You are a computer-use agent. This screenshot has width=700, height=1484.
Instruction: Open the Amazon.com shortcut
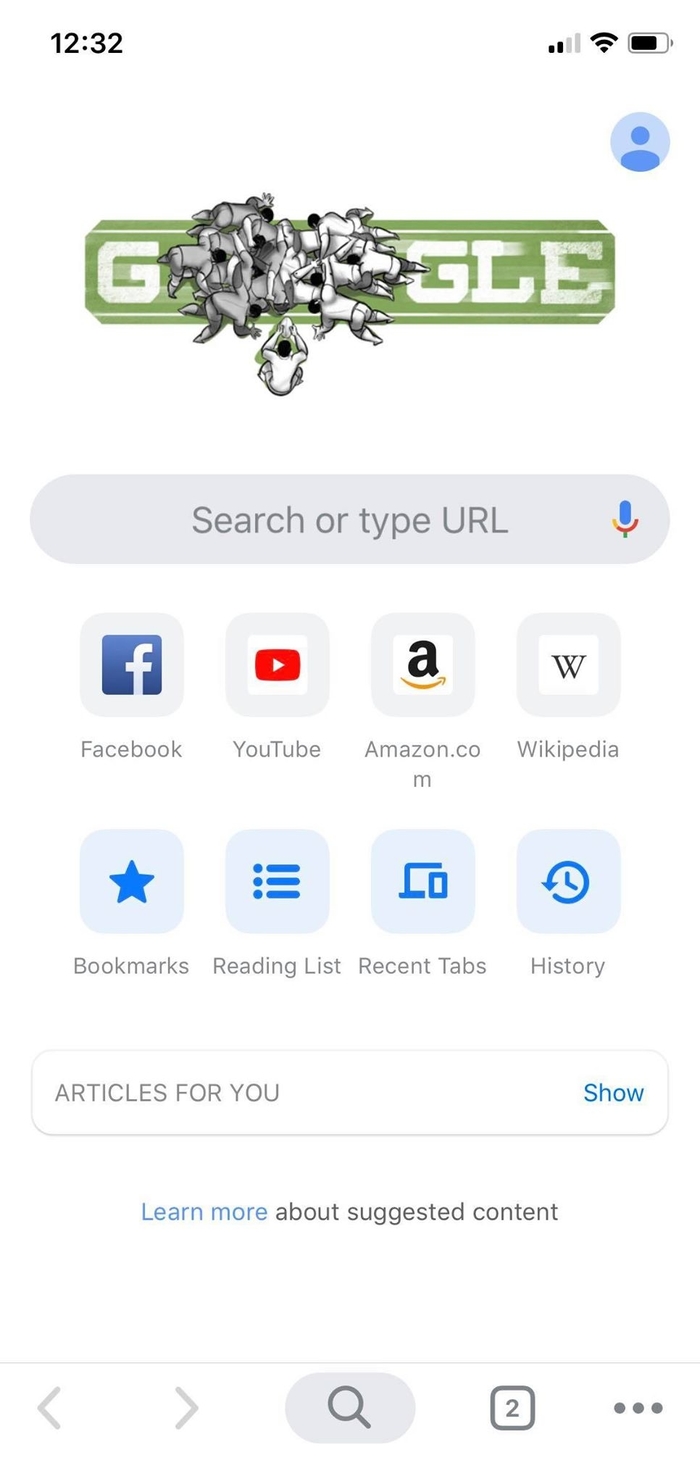[422, 665]
